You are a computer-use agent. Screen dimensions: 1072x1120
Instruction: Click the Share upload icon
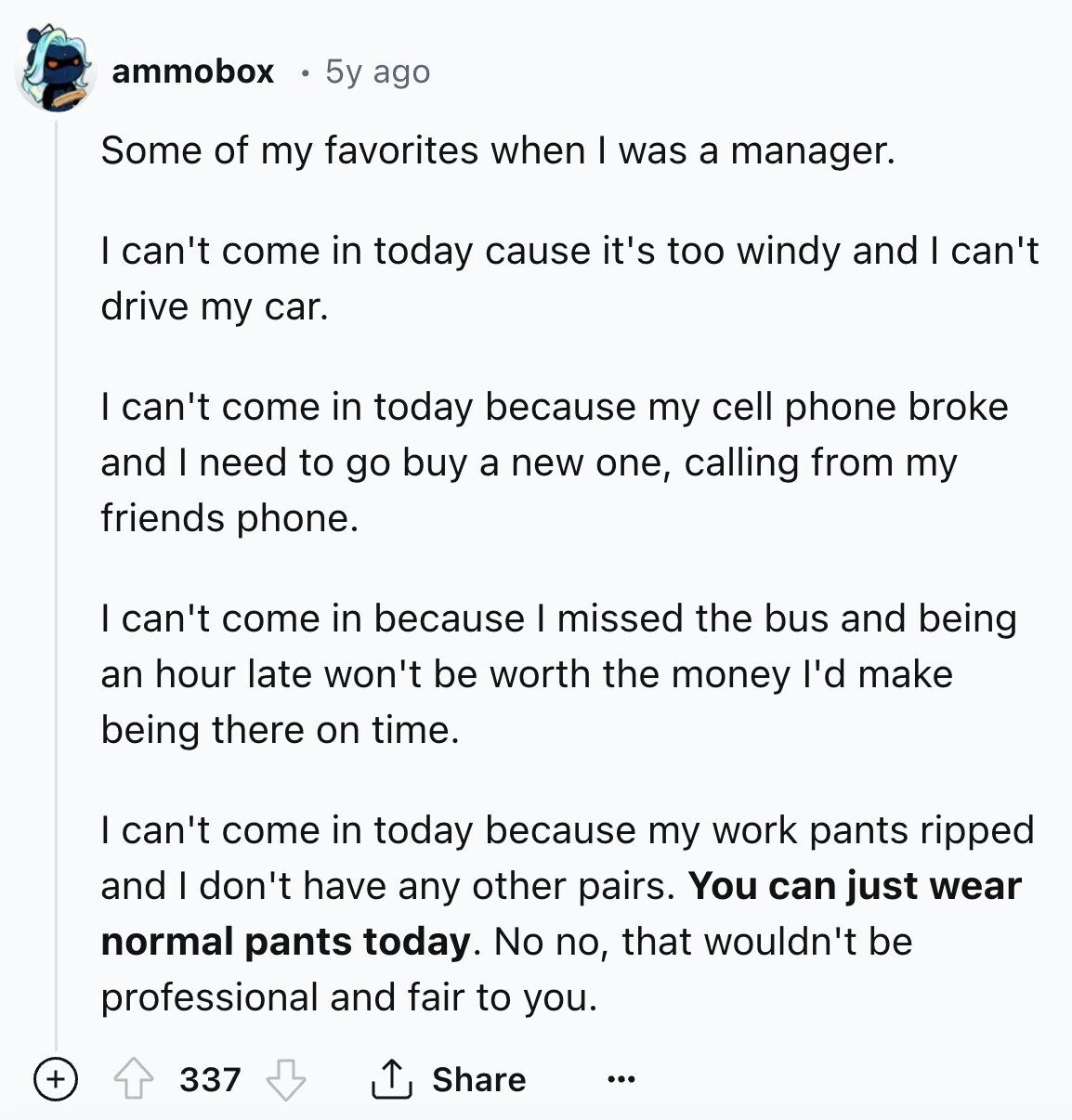391,1077
